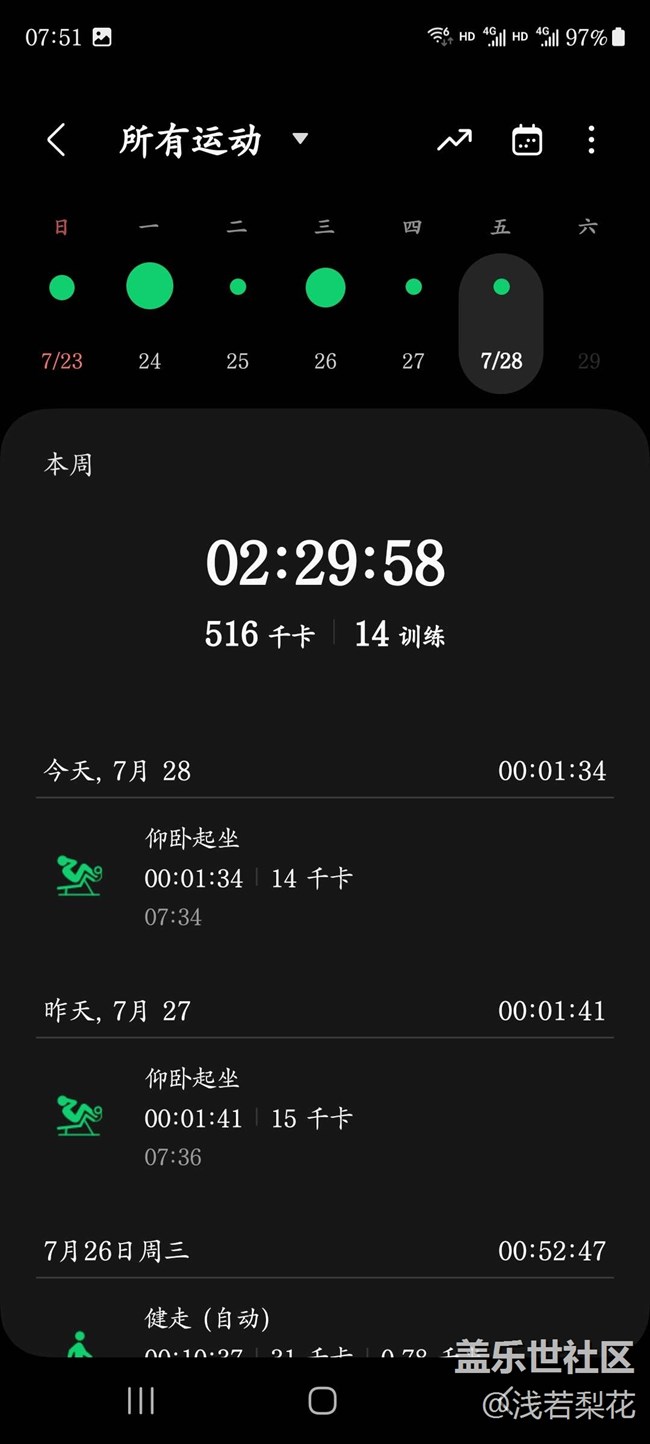This screenshot has height=1444, width=650.
Task: Select Friday 7/28 in the week strip
Action: click(x=501, y=323)
